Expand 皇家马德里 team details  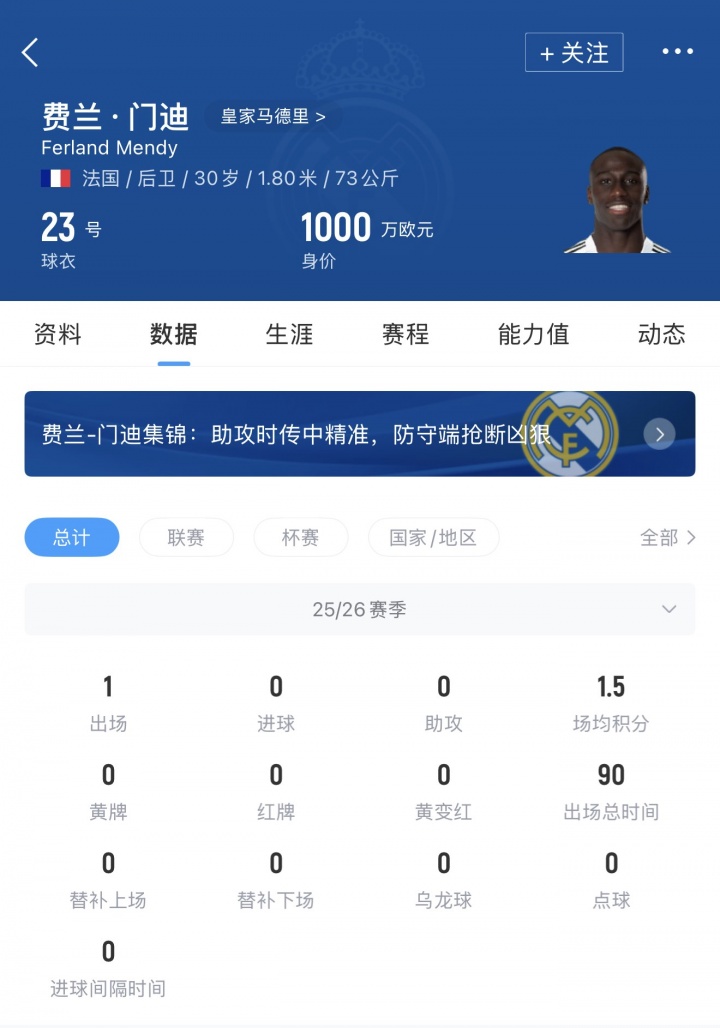(x=272, y=116)
